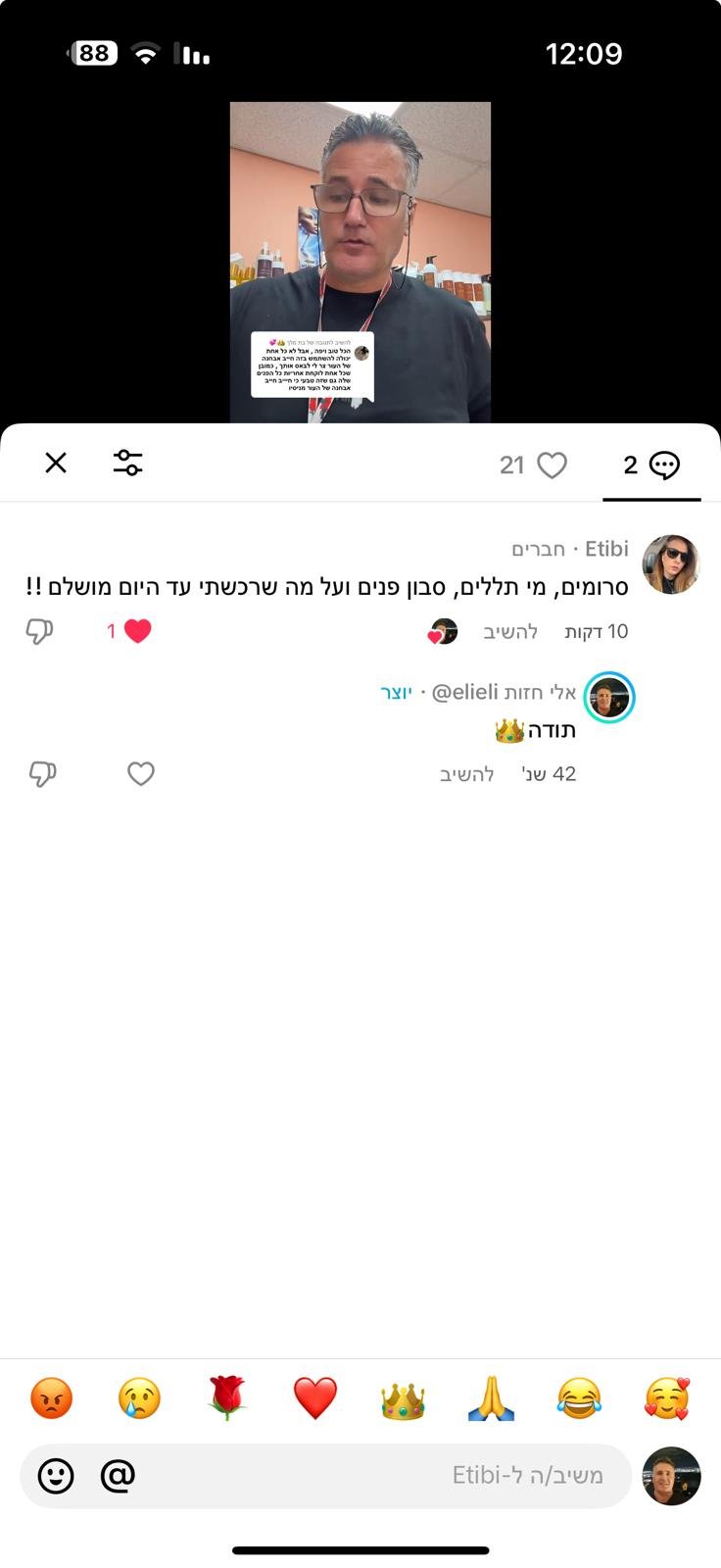Dislike Etibi's comment

click(x=39, y=631)
